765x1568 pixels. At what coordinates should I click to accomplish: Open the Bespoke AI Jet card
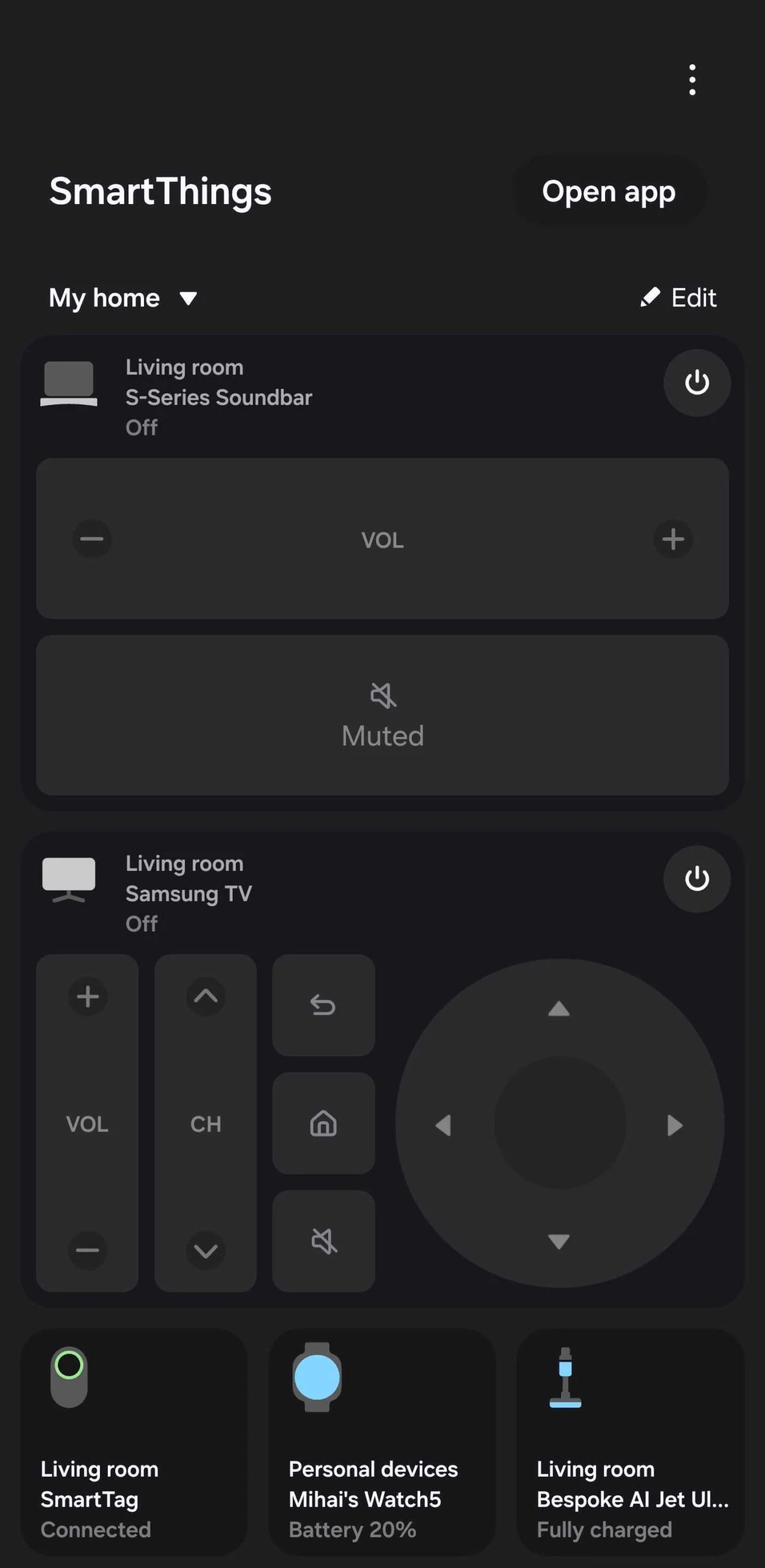(630, 1442)
